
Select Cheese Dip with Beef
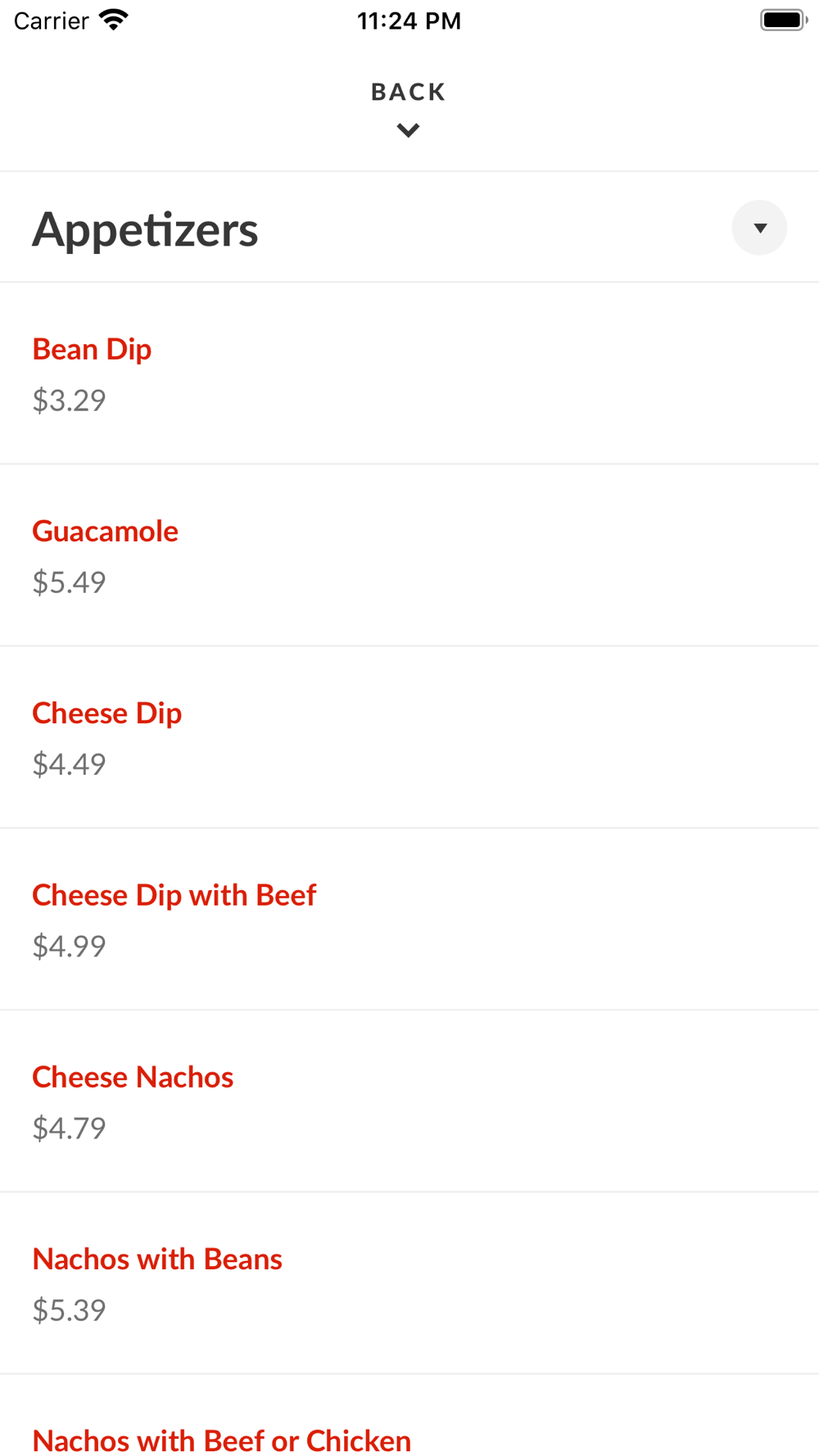click(x=174, y=895)
